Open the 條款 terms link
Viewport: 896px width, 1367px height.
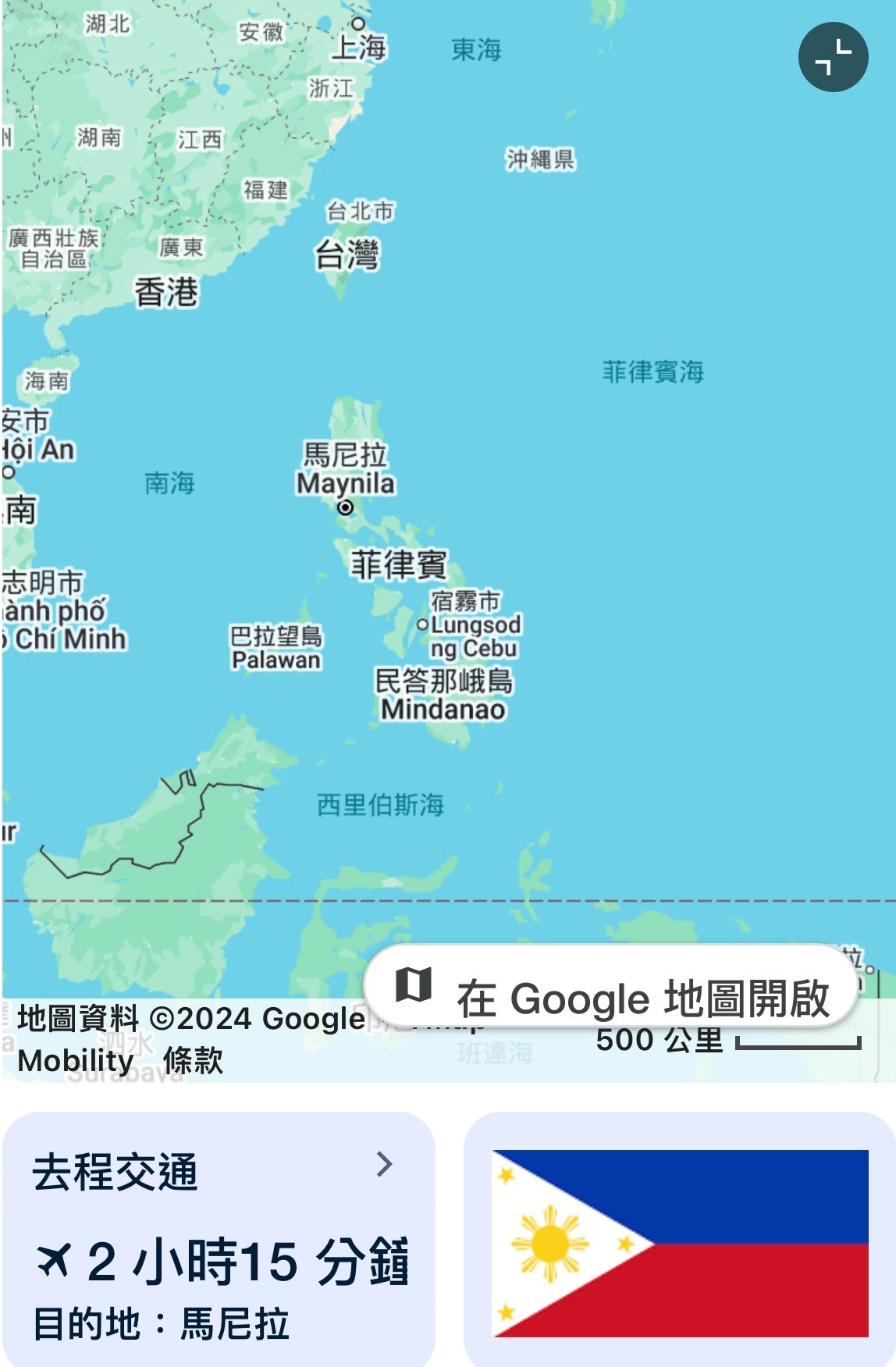tap(193, 1060)
